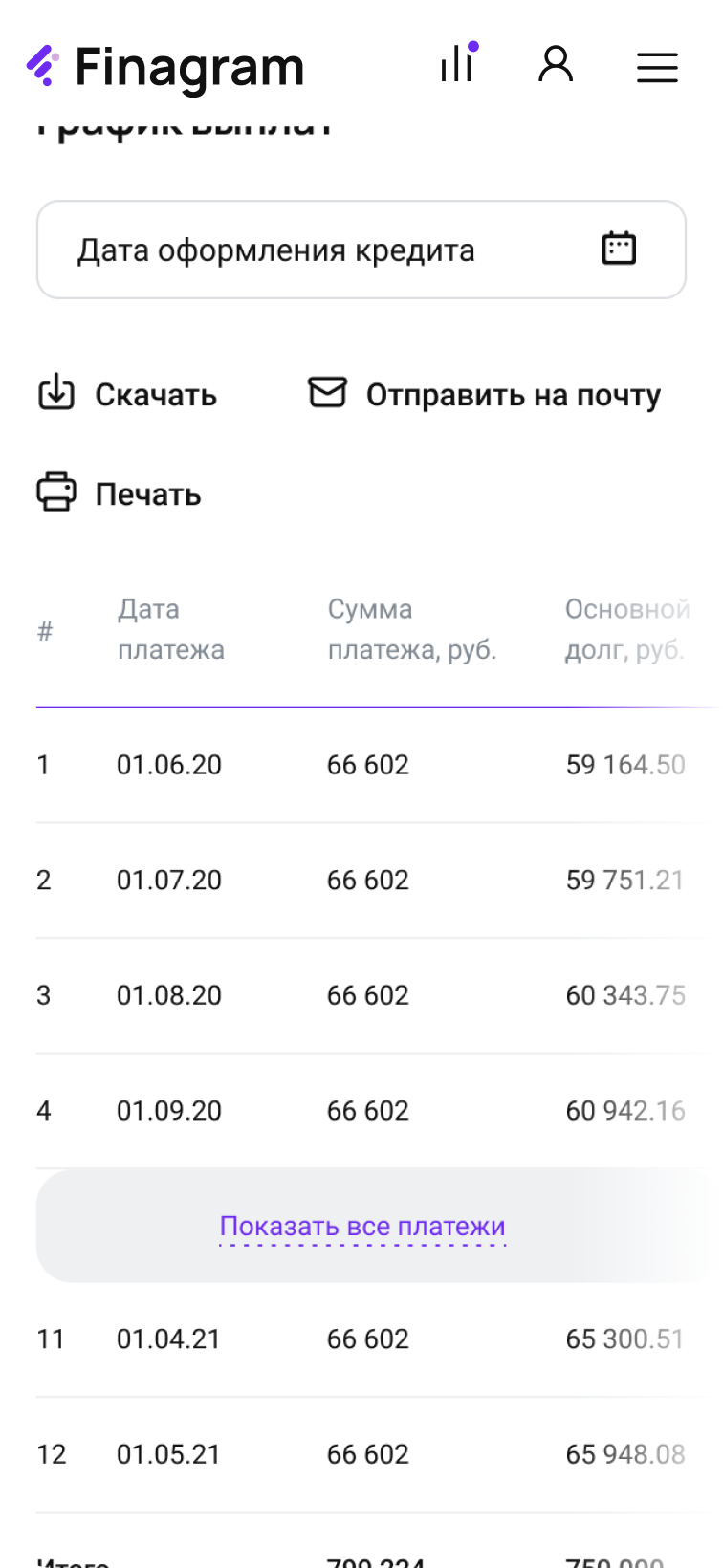Click the Печать print option
723x1568 pixels.
[148, 495]
